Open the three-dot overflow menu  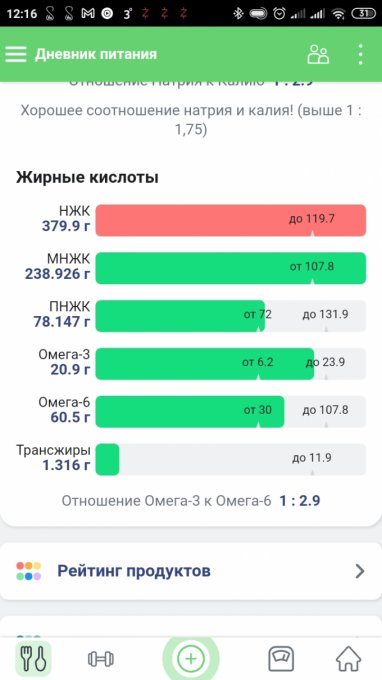[x=360, y=55]
